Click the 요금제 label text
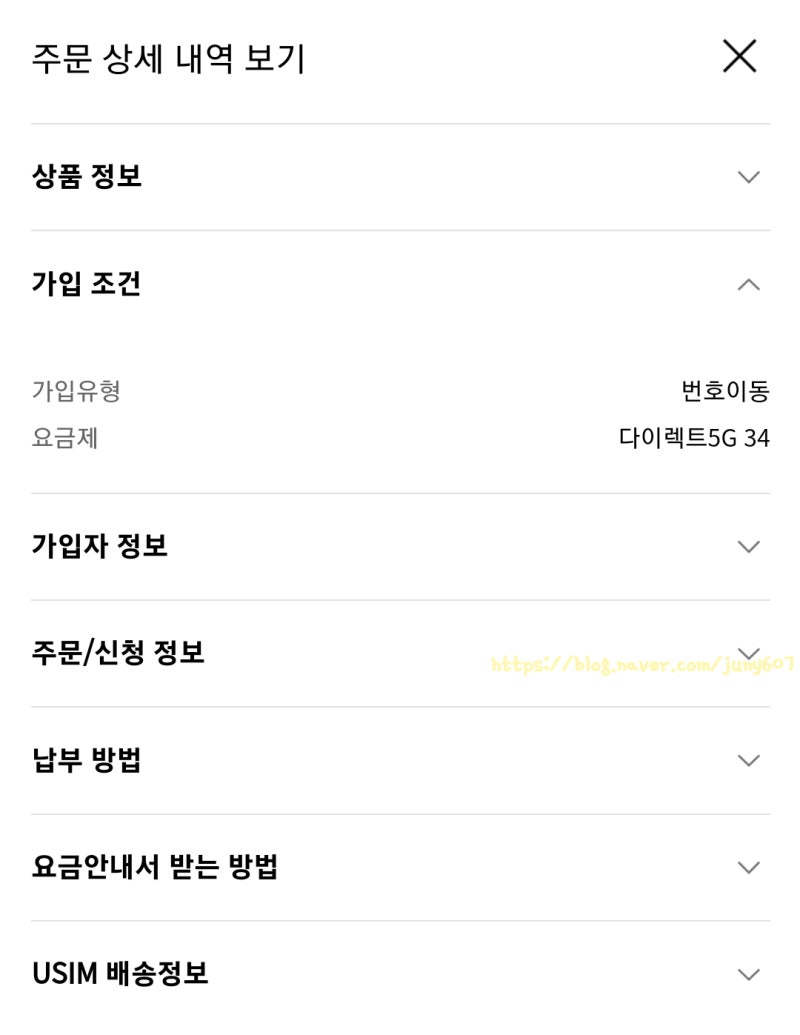This screenshot has width=800, height=1035. pos(63,438)
